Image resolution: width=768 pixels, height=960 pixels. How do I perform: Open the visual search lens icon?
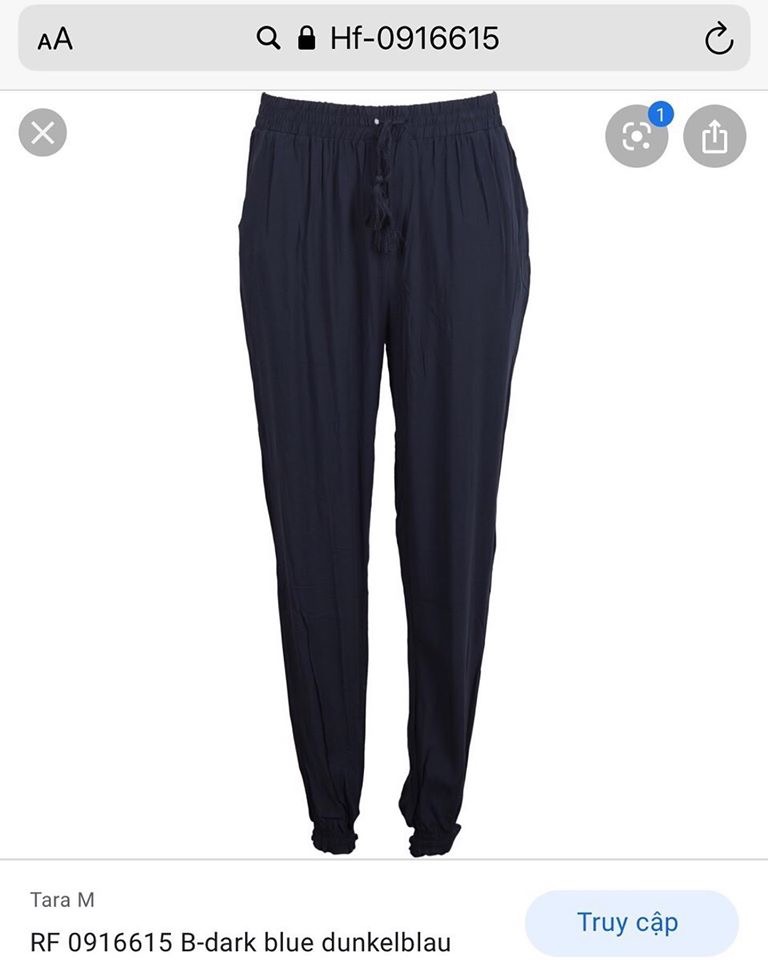pos(637,136)
